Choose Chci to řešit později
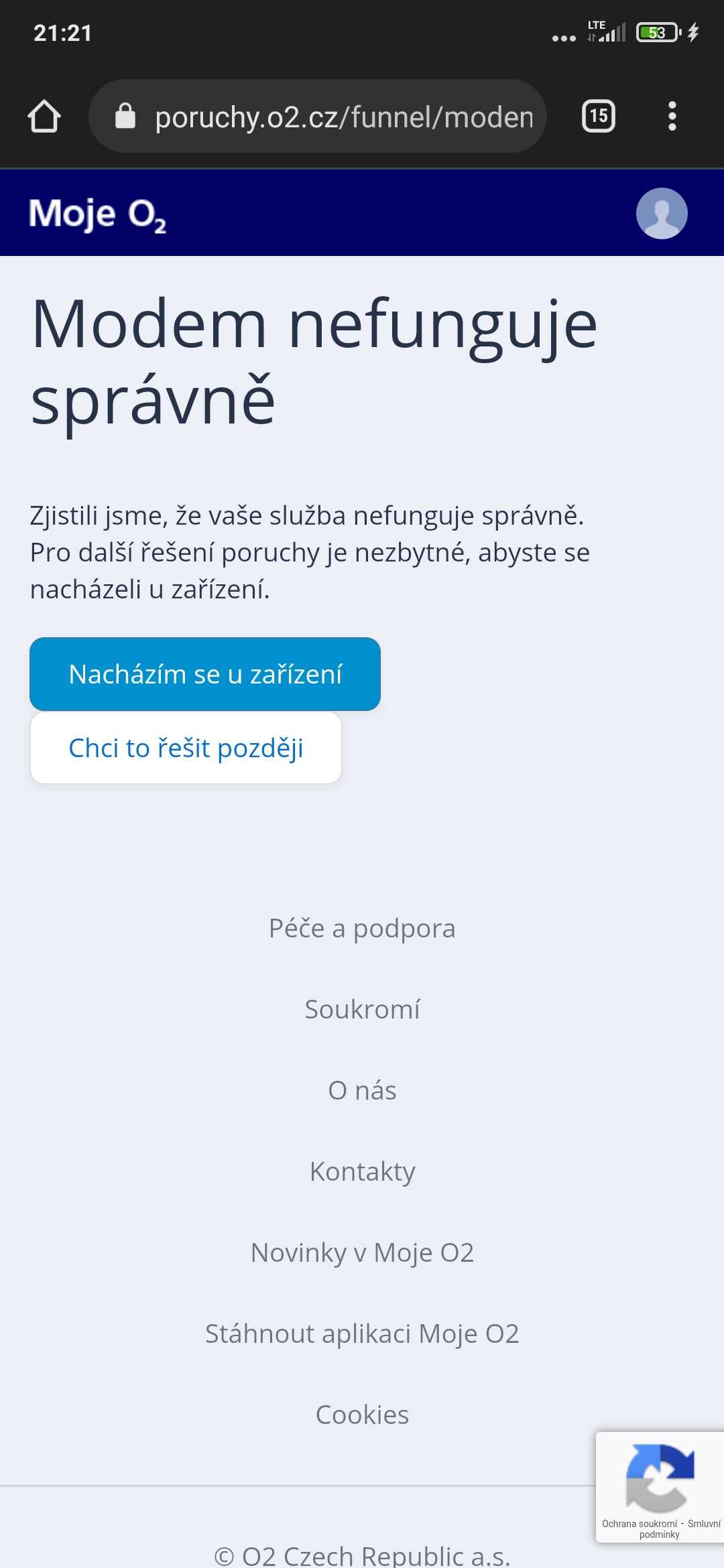This screenshot has height=1568, width=724. point(186,748)
